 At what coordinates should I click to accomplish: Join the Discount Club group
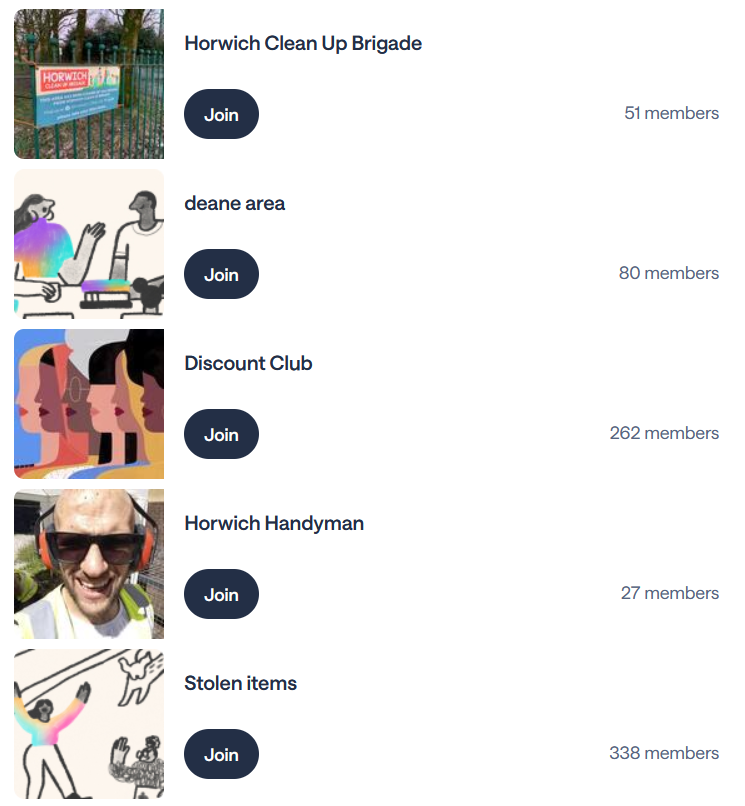click(221, 434)
